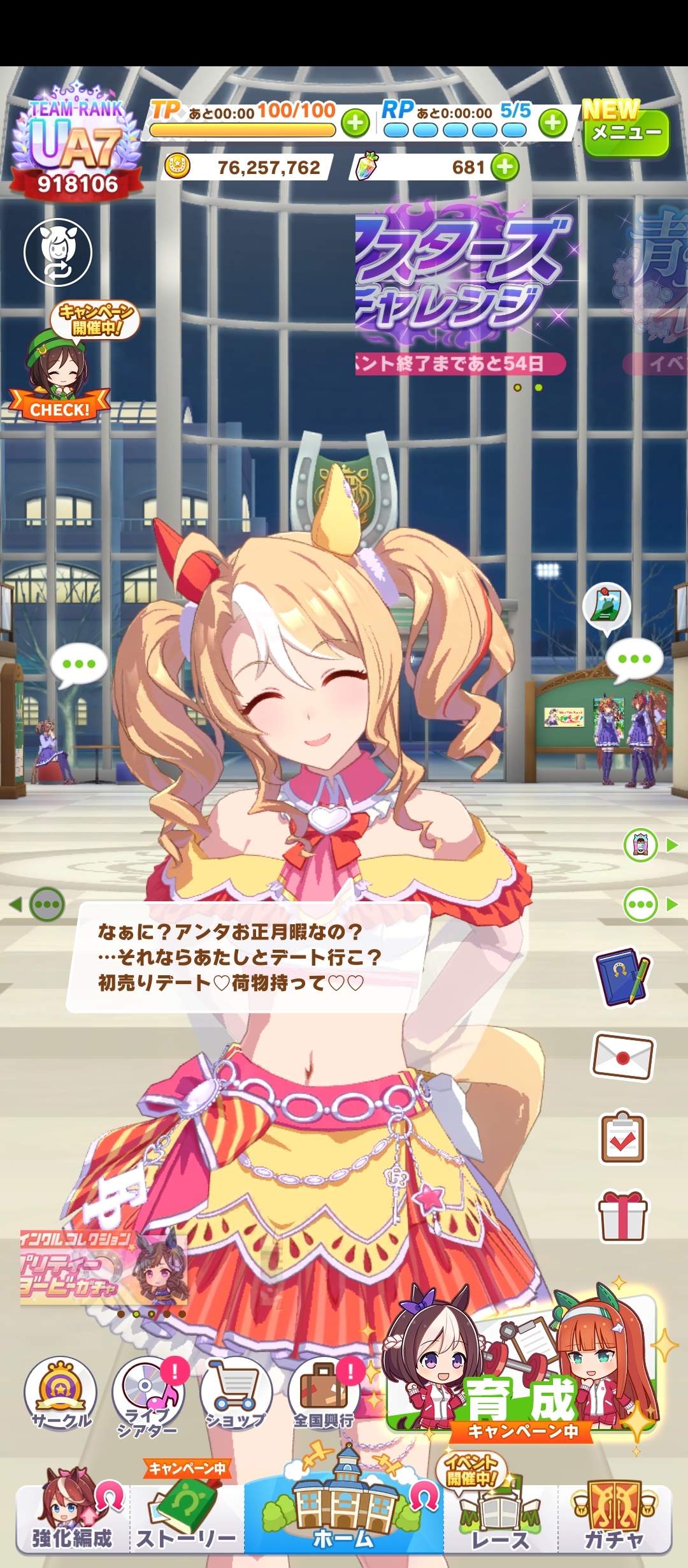Tap the plus button to refill TP

355,123
